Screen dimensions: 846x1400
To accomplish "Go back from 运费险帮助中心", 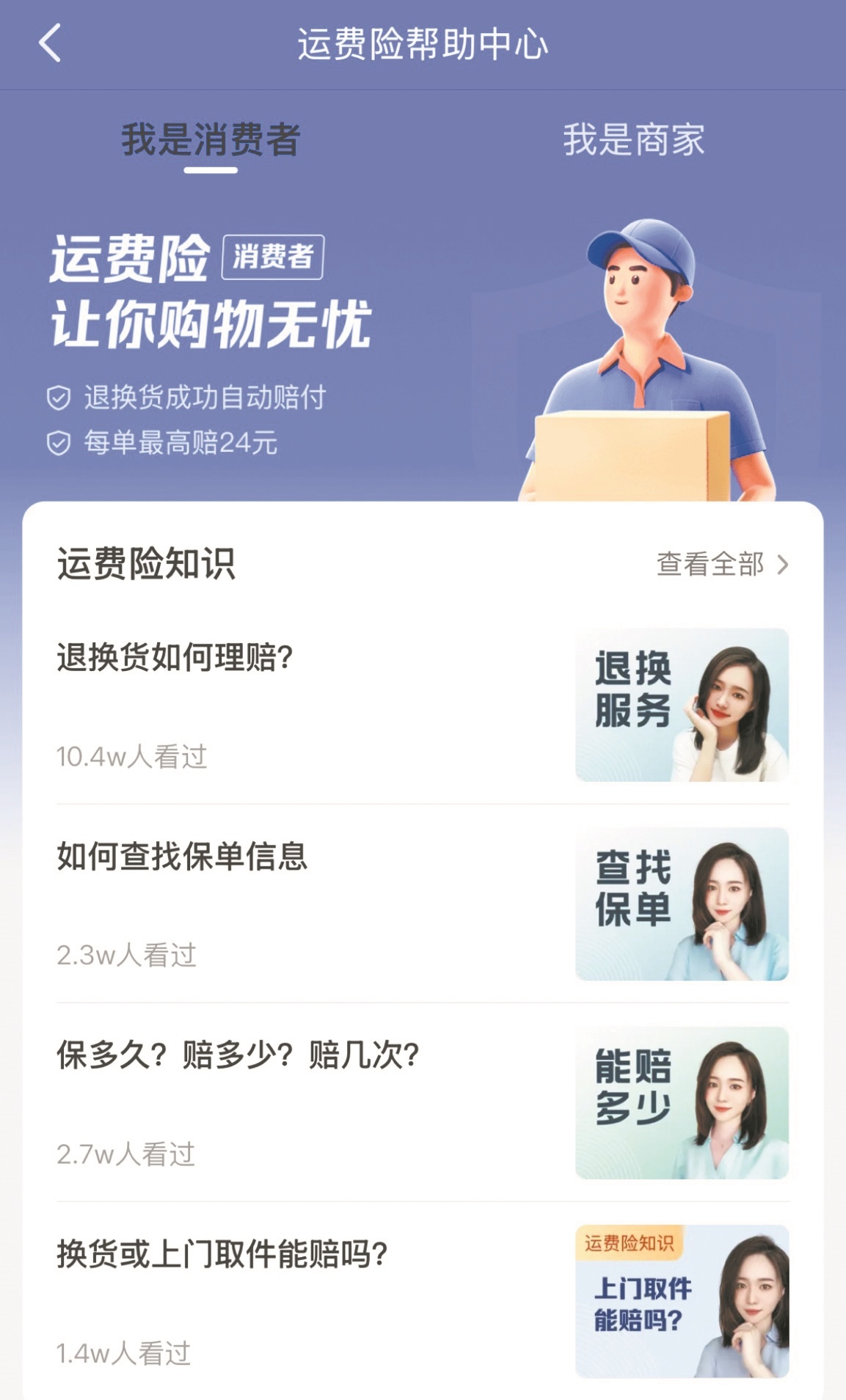I will [50, 43].
